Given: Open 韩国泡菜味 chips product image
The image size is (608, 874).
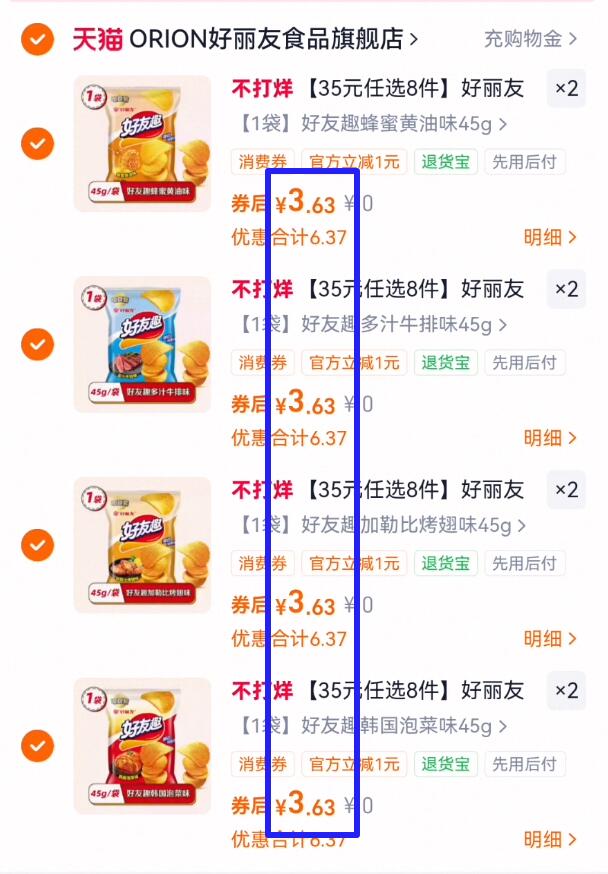Looking at the screenshot, I should (x=142, y=746).
